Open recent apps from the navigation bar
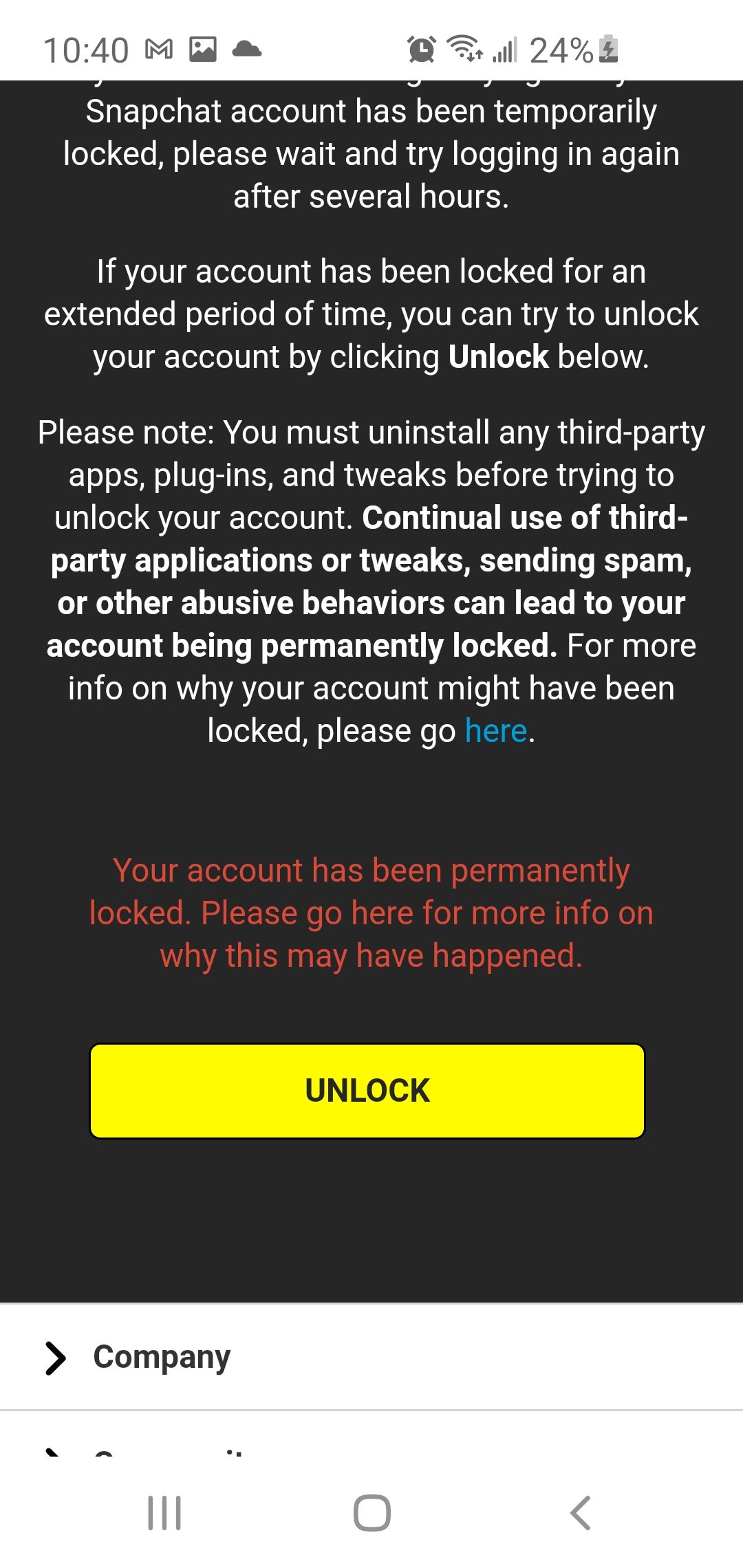This screenshot has width=743, height=1568. click(164, 1513)
